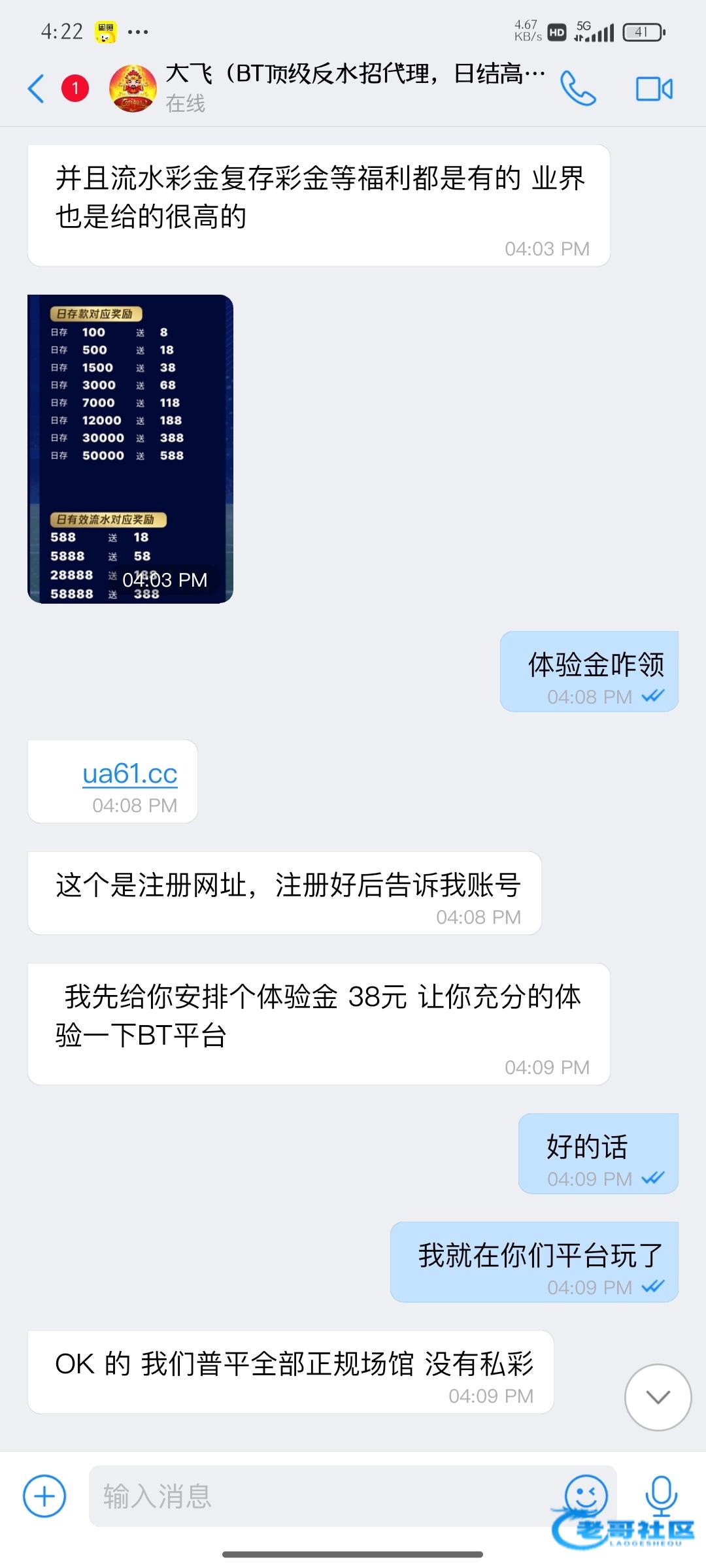The image size is (706, 1568).
Task: Start a voice call with 大飞
Action: click(x=578, y=88)
